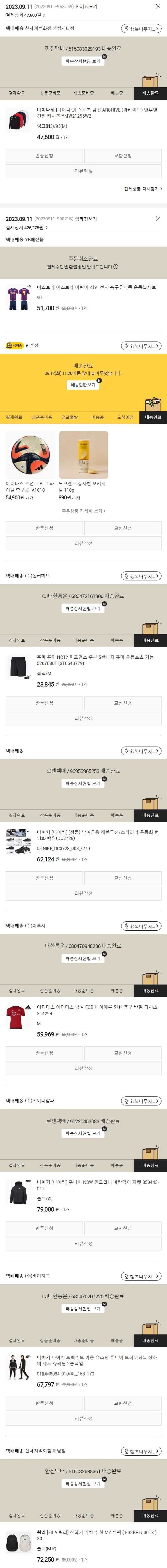Request 교환신청 for 나이키 레볼루션 운동화
Screen dimensions: 167x1568
pos(122,878)
